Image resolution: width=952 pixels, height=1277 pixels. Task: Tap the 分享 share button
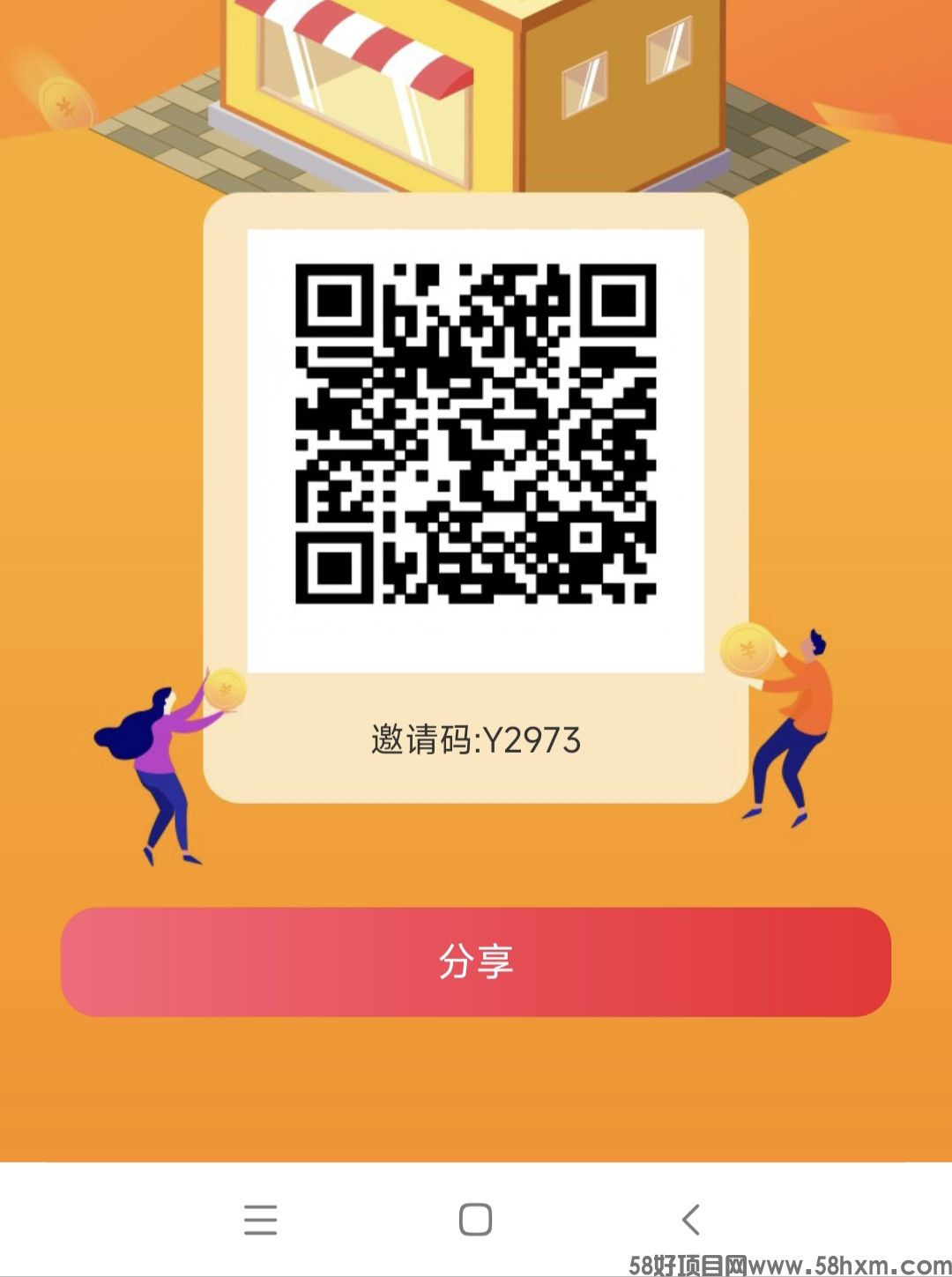(x=476, y=961)
